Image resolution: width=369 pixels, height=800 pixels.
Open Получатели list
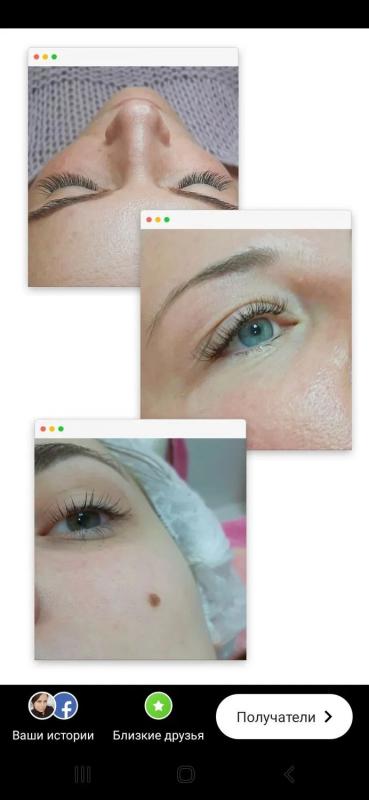[284, 716]
